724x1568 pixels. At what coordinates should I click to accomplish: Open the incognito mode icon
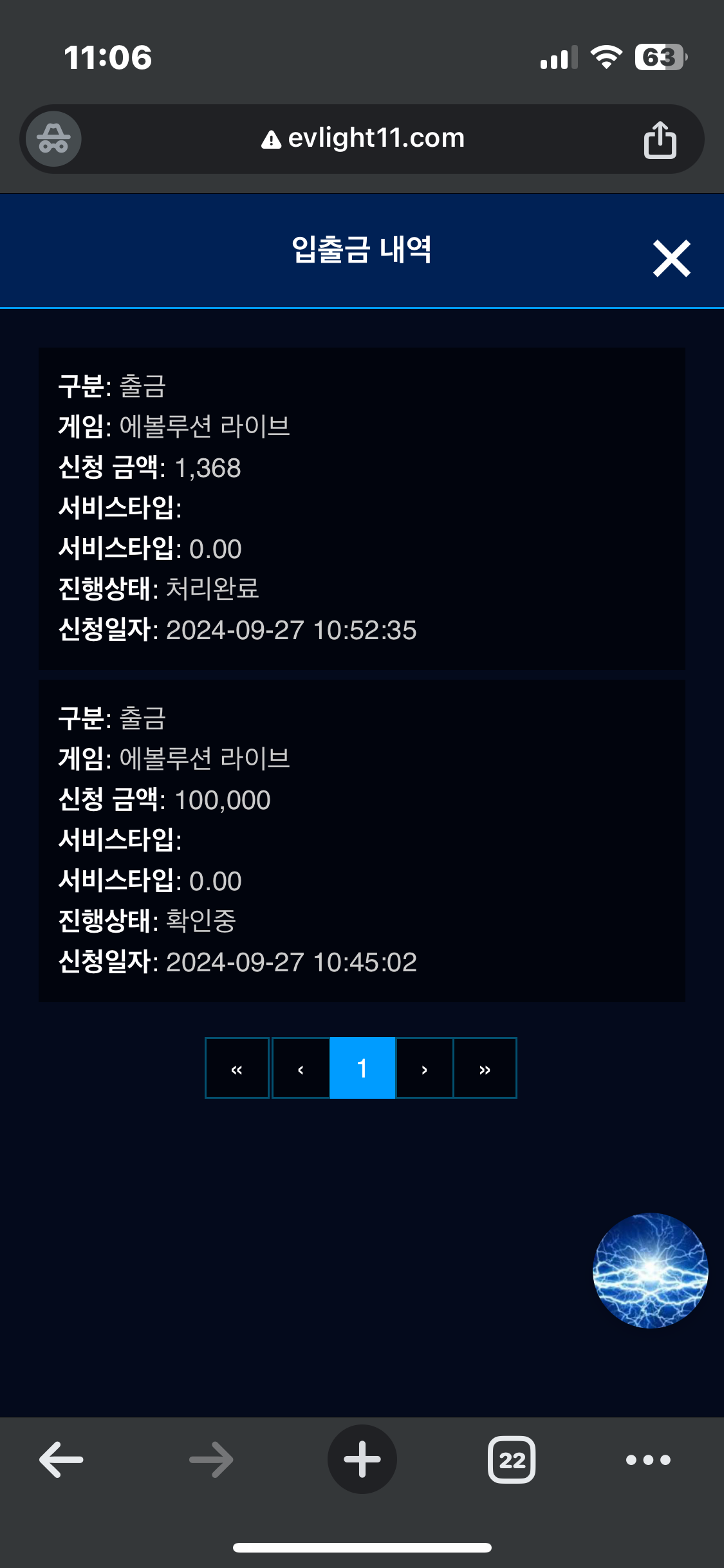point(53,138)
